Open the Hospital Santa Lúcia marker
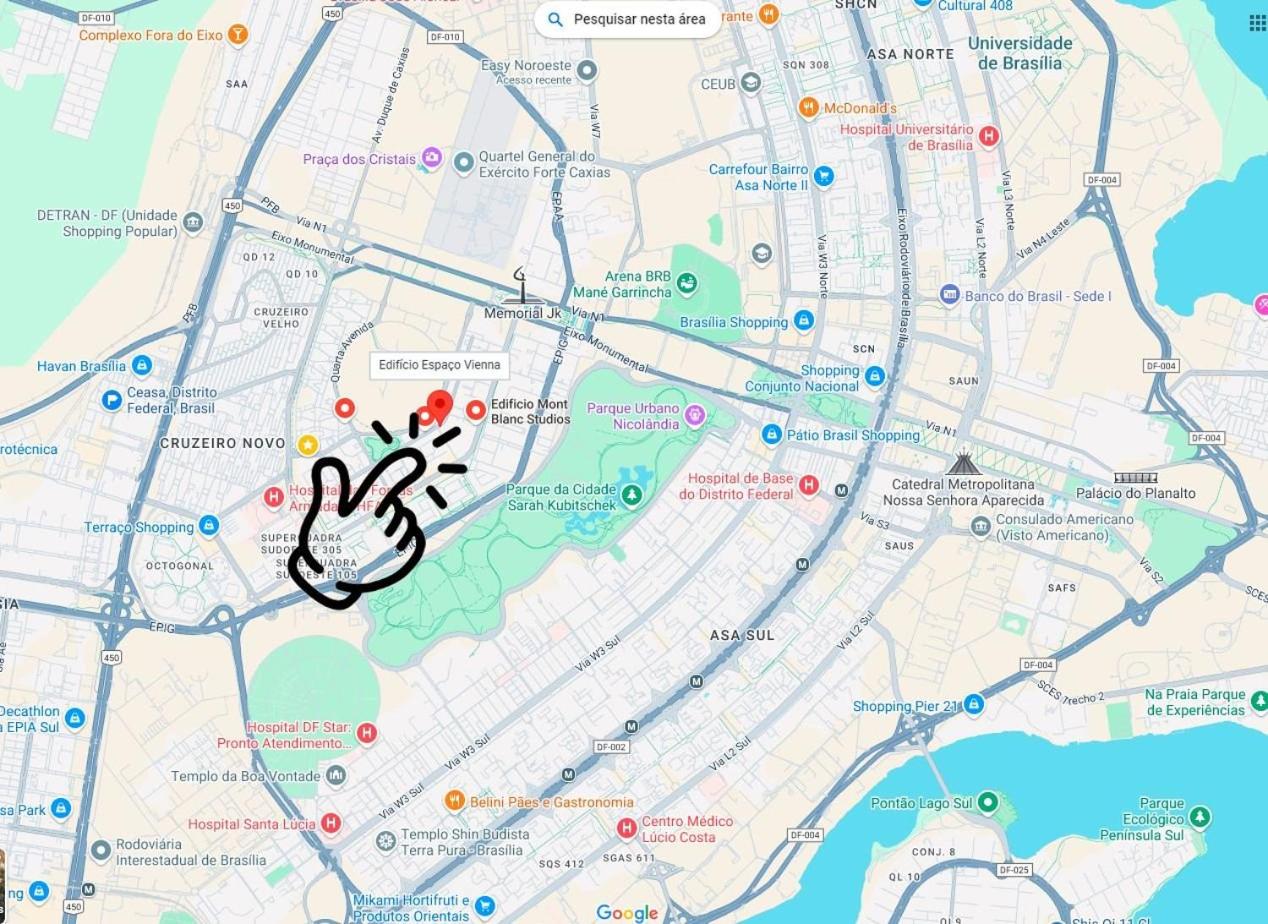This screenshot has width=1268, height=924. coord(330,823)
